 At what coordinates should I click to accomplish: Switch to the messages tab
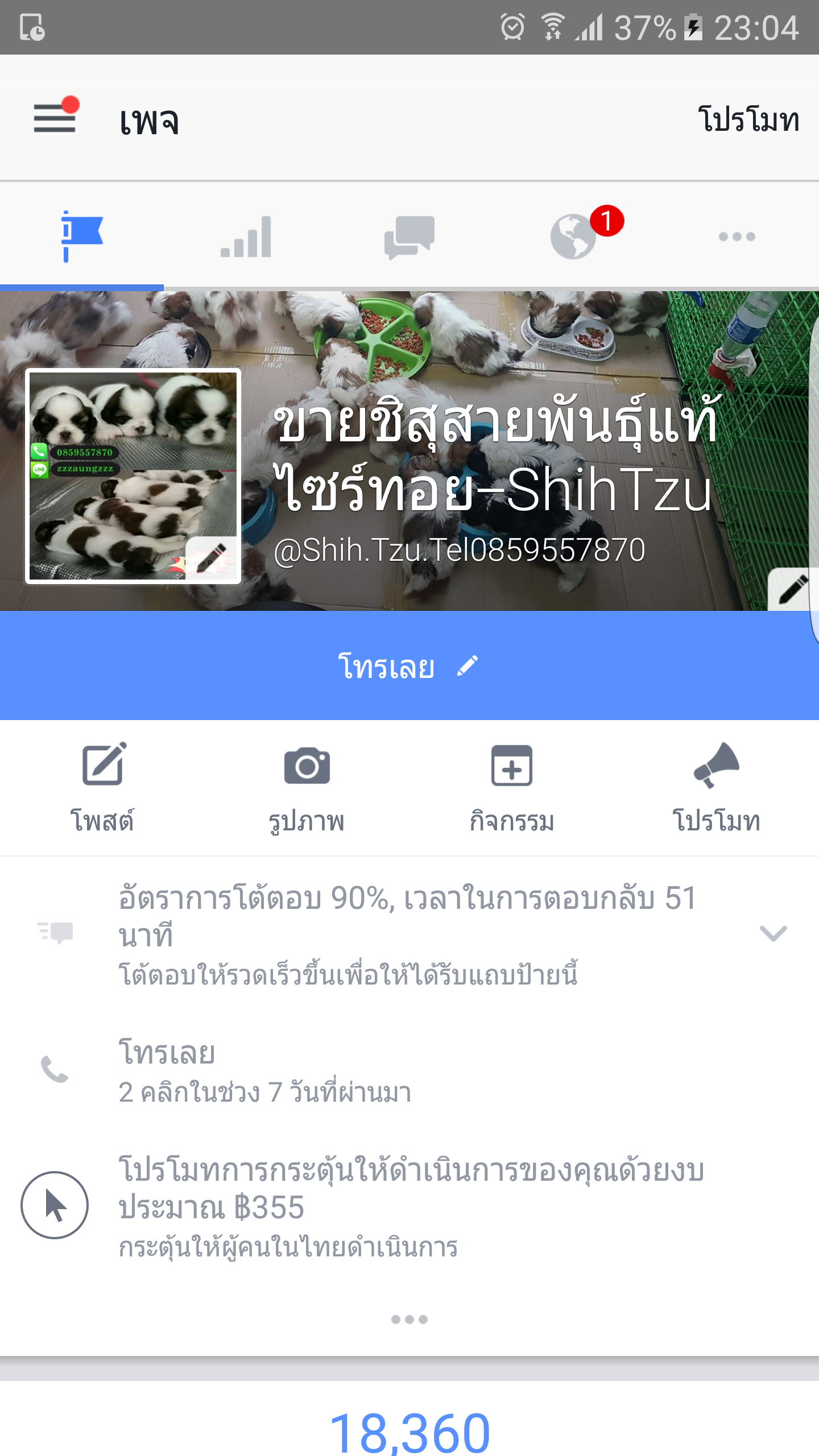tap(409, 236)
